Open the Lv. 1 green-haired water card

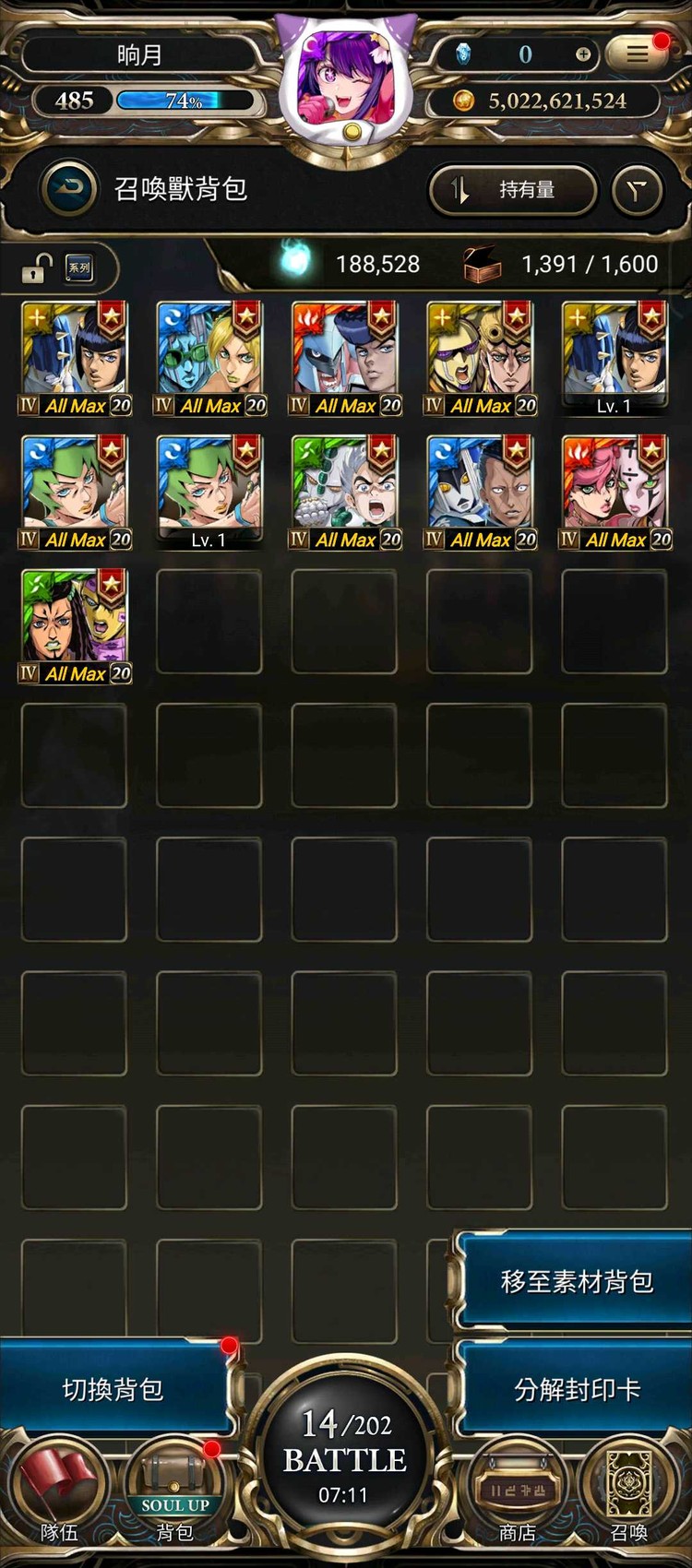click(x=209, y=491)
